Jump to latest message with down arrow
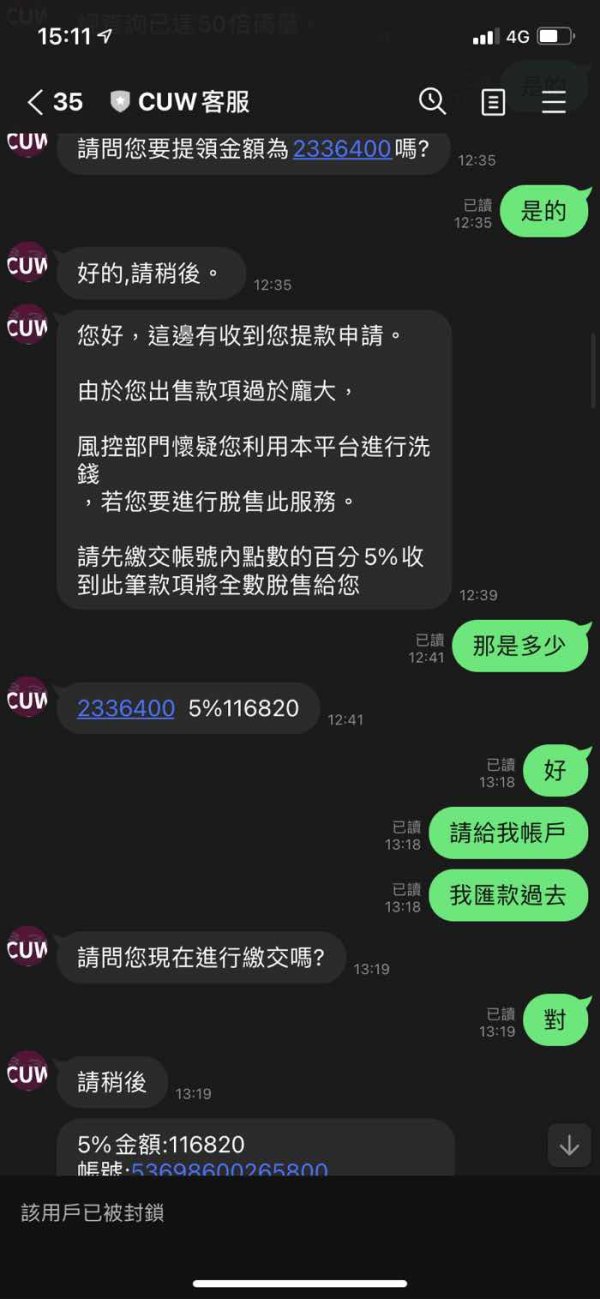This screenshot has width=600, height=1299. pos(569,1146)
